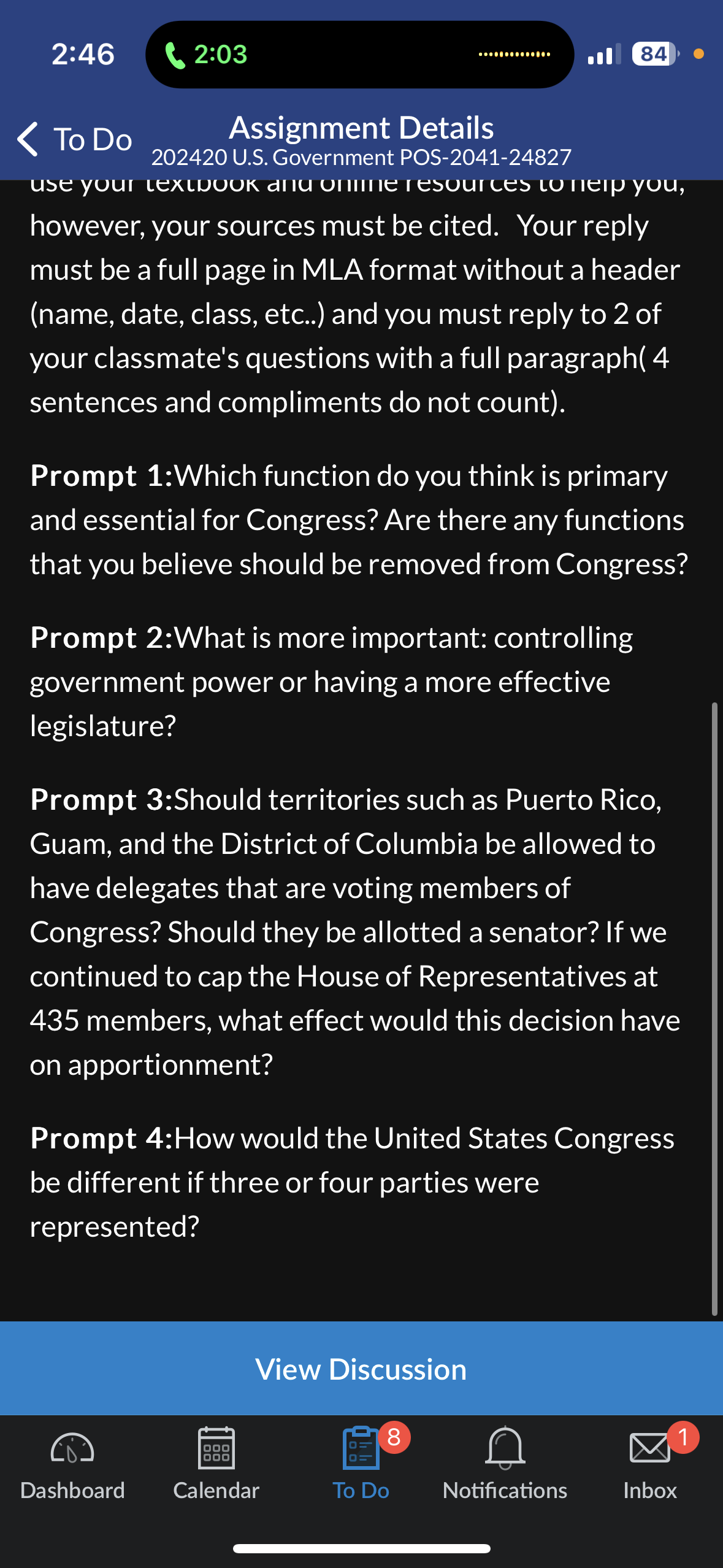This screenshot has width=723, height=1568.
Task: Open the Notifications tab
Action: (505, 1464)
